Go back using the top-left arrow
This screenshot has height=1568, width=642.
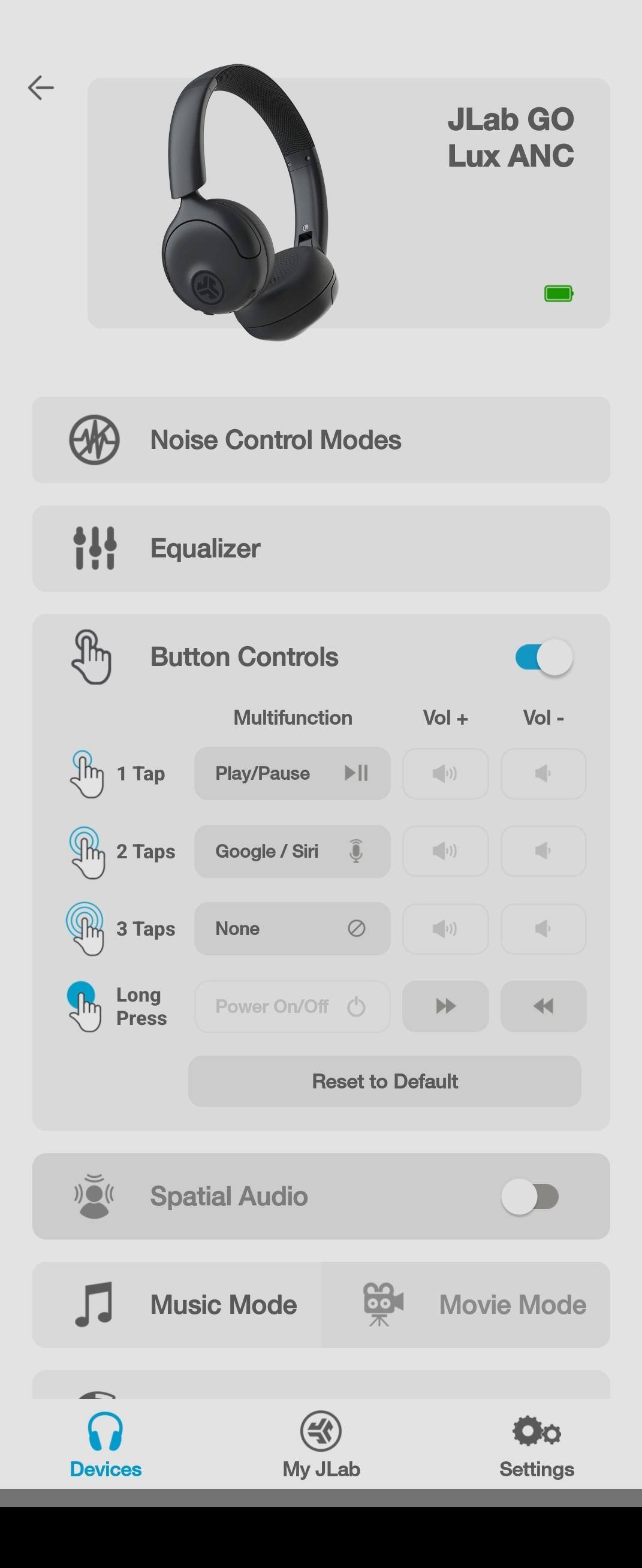[x=41, y=88]
